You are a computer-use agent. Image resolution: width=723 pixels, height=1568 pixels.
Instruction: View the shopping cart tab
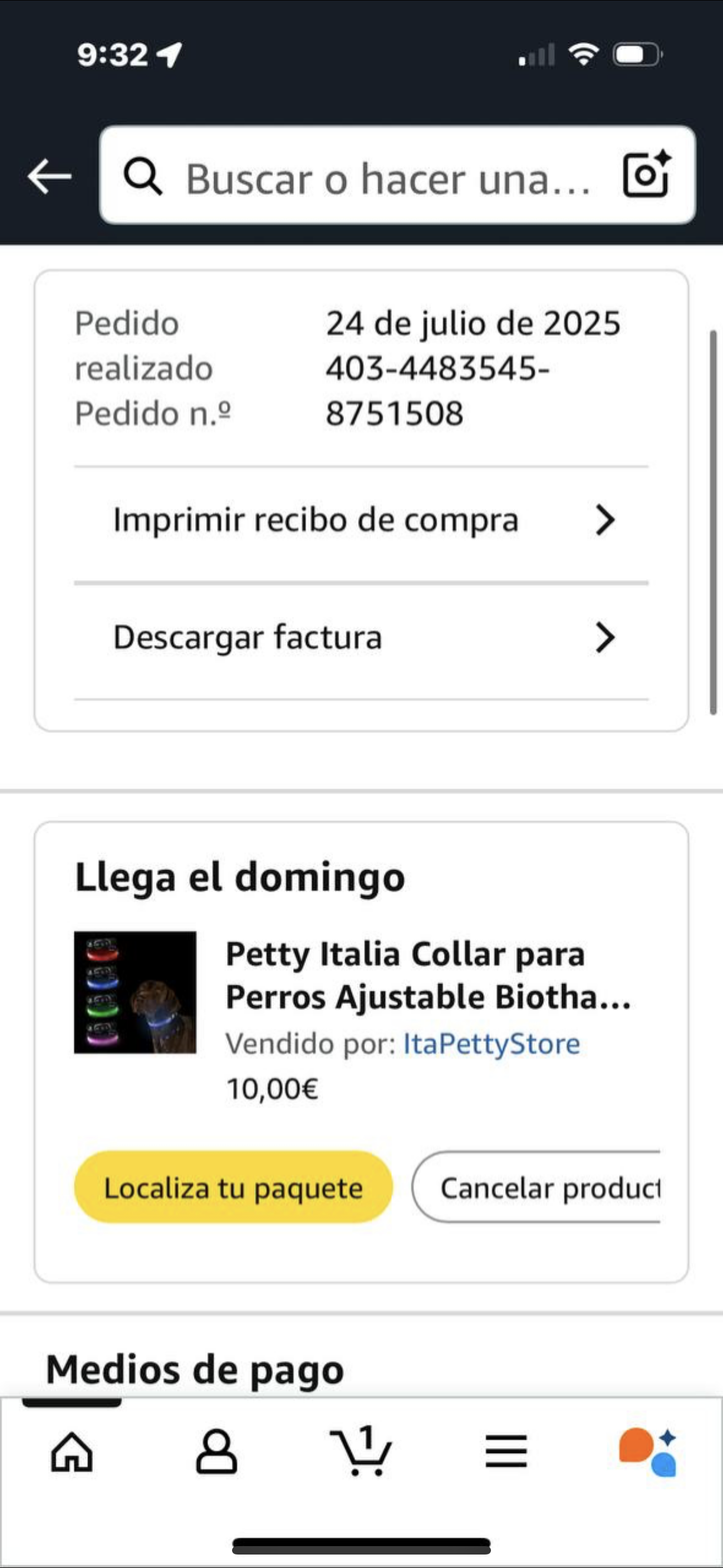[361, 1452]
